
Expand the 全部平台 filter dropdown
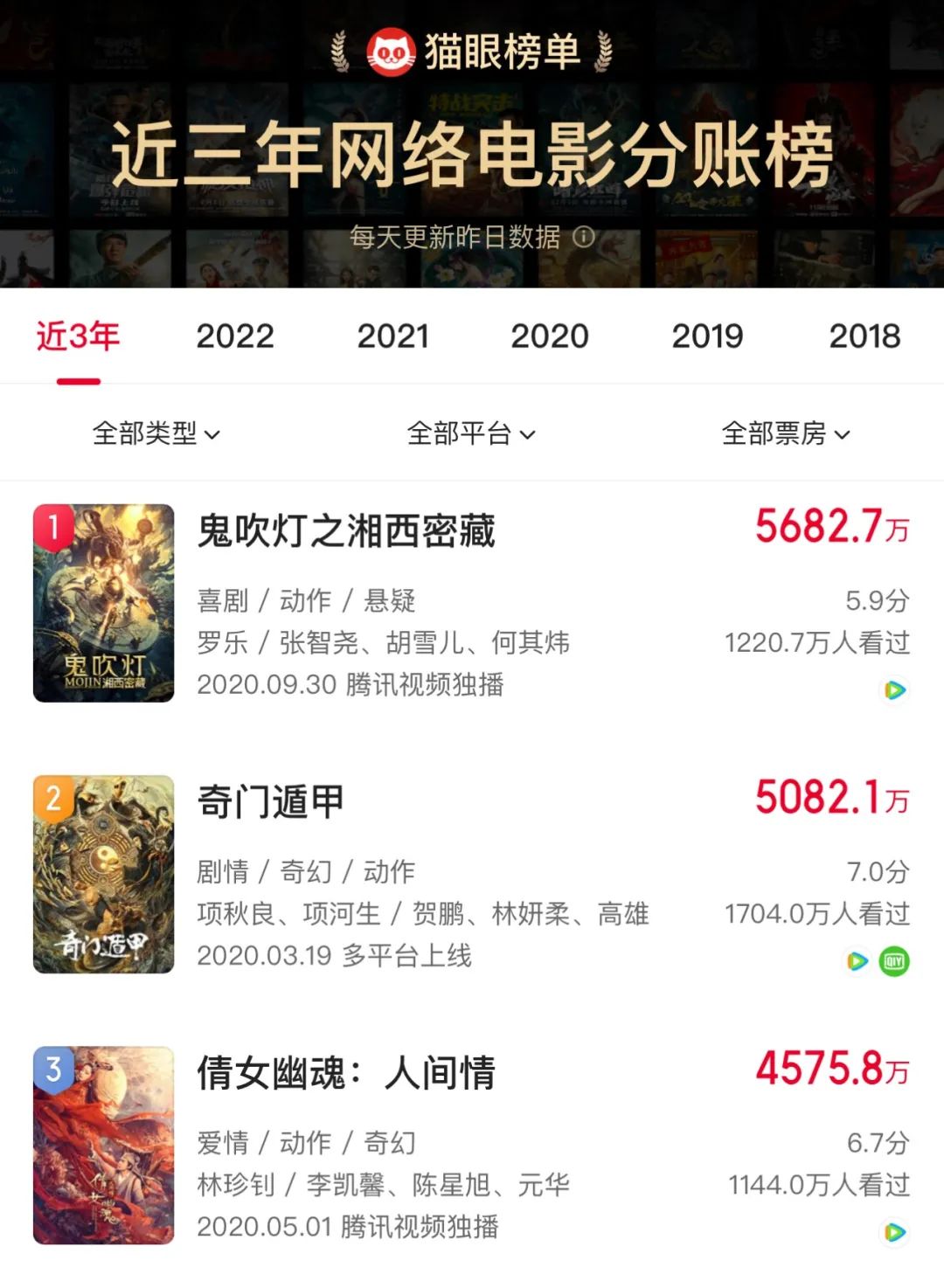point(471,433)
